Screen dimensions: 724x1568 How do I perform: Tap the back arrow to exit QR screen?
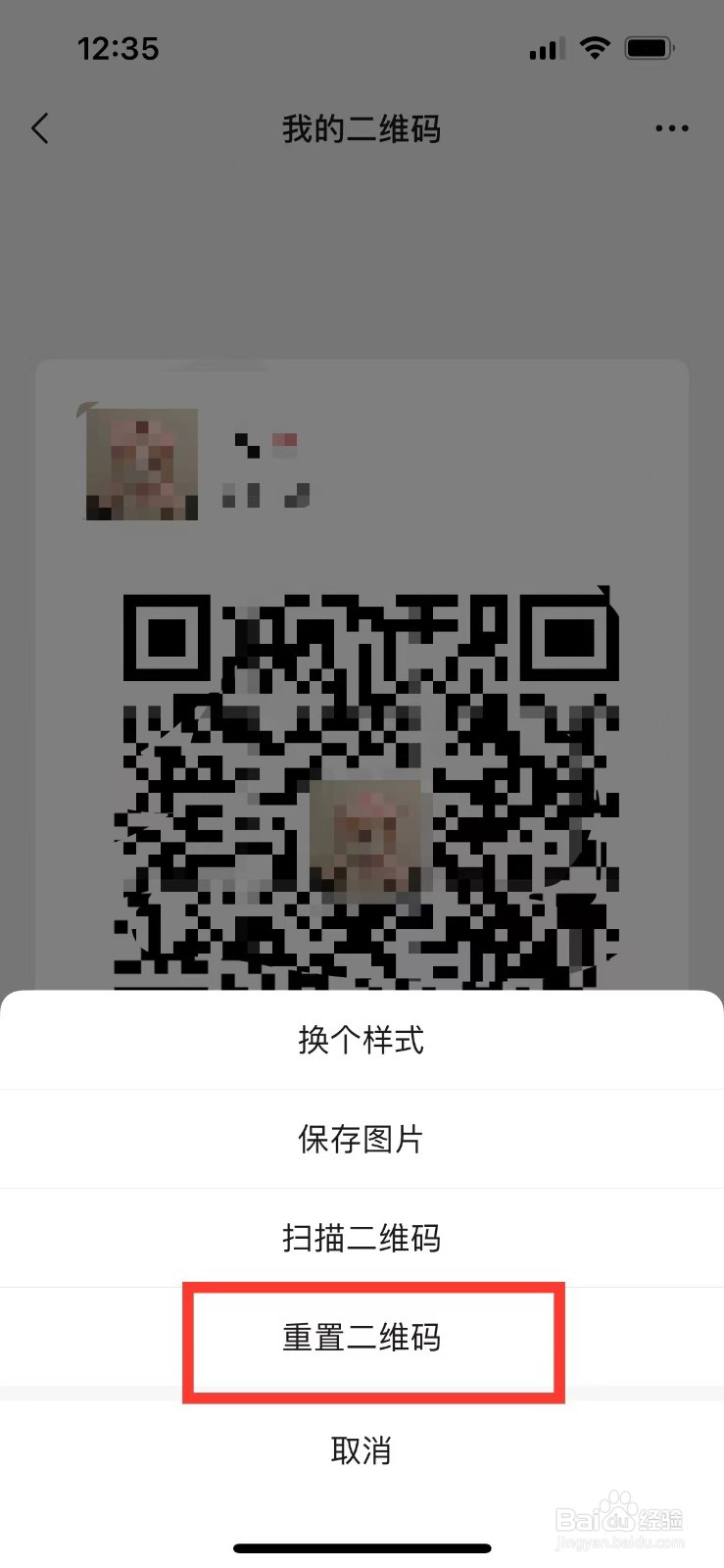(40, 128)
